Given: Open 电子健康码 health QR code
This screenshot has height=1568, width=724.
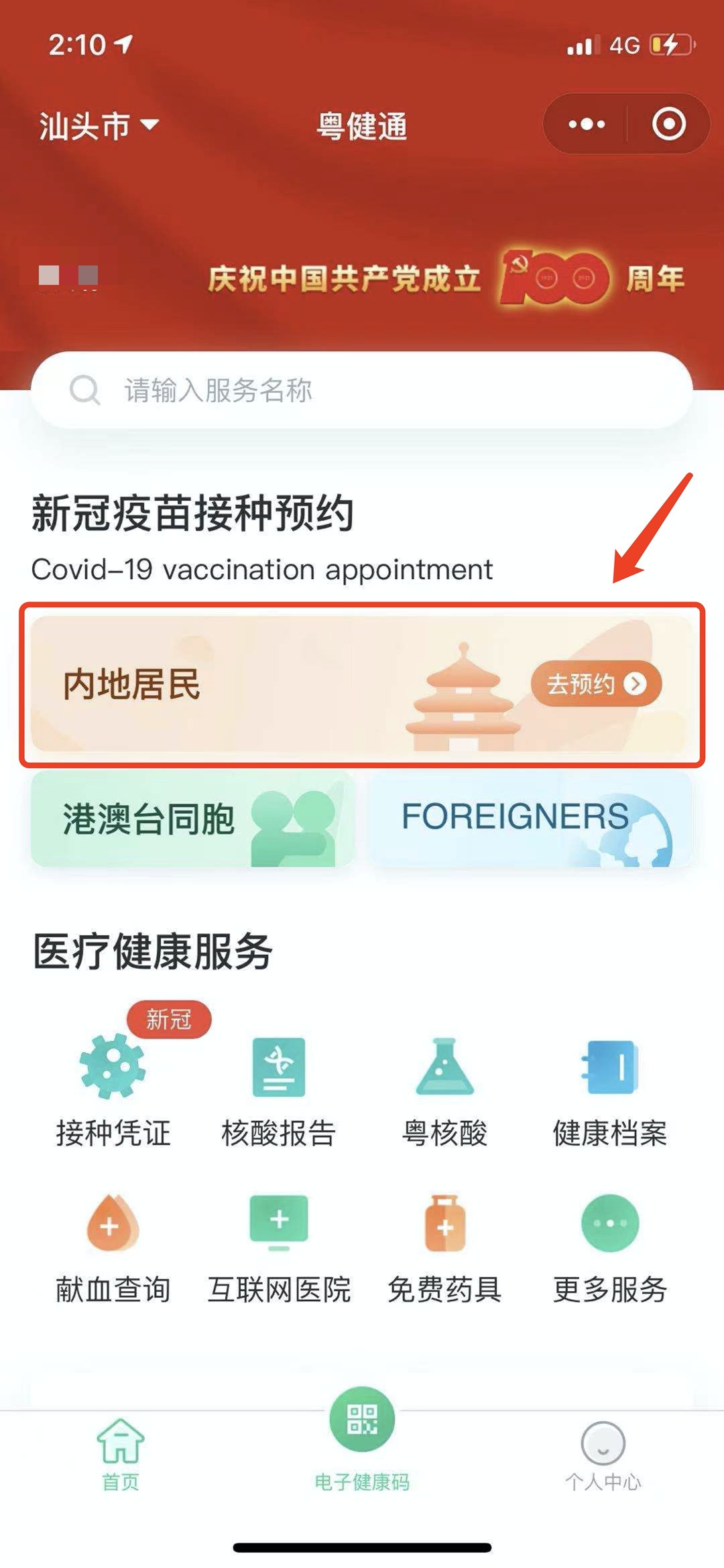Looking at the screenshot, I should (362, 1435).
